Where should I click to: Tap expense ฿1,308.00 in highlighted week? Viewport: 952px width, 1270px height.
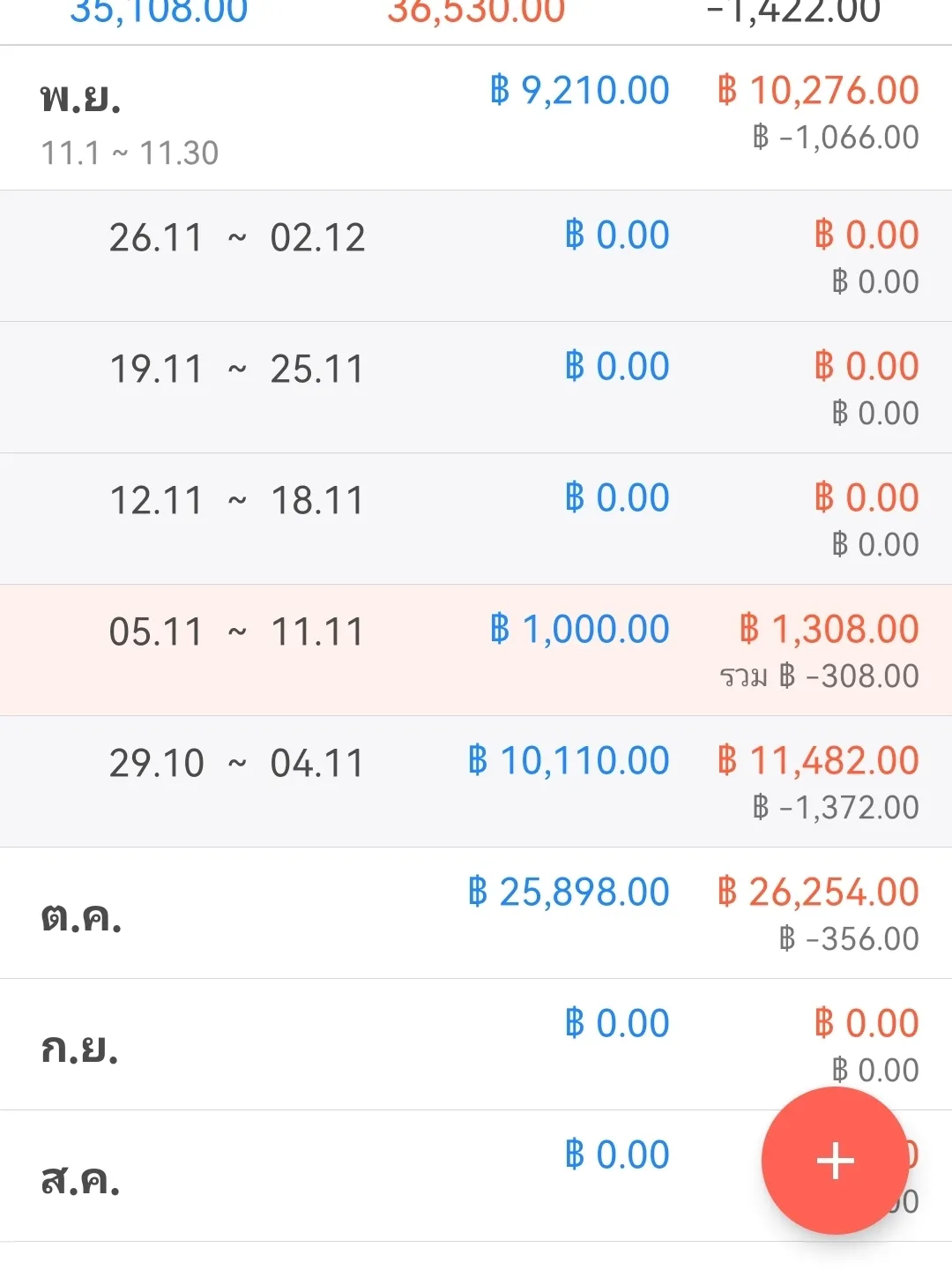829,628
